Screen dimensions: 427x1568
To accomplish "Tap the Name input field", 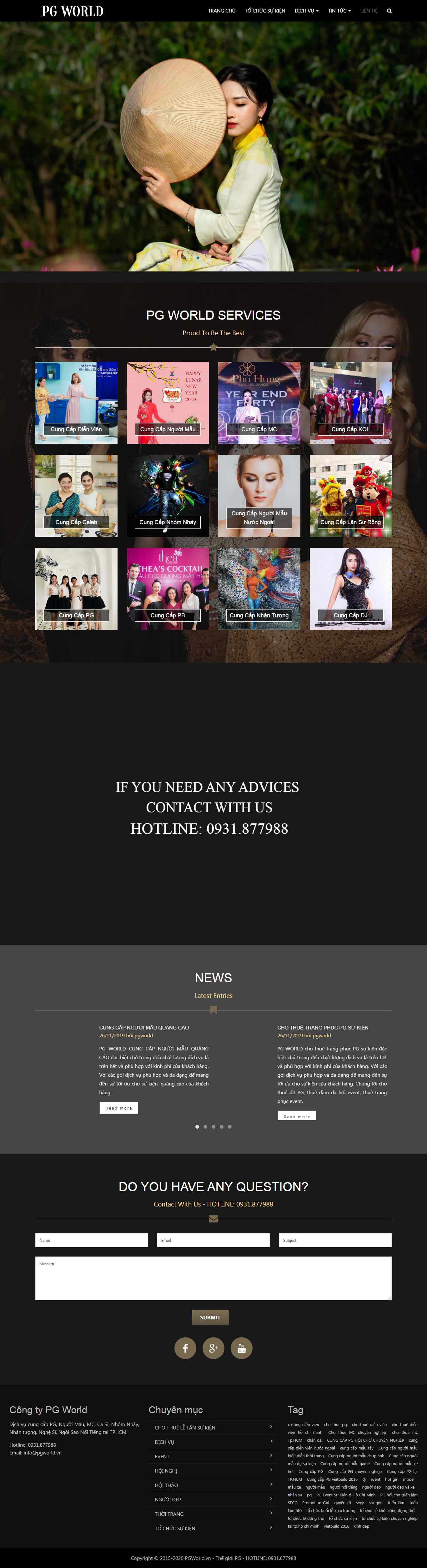I will tap(91, 1240).
